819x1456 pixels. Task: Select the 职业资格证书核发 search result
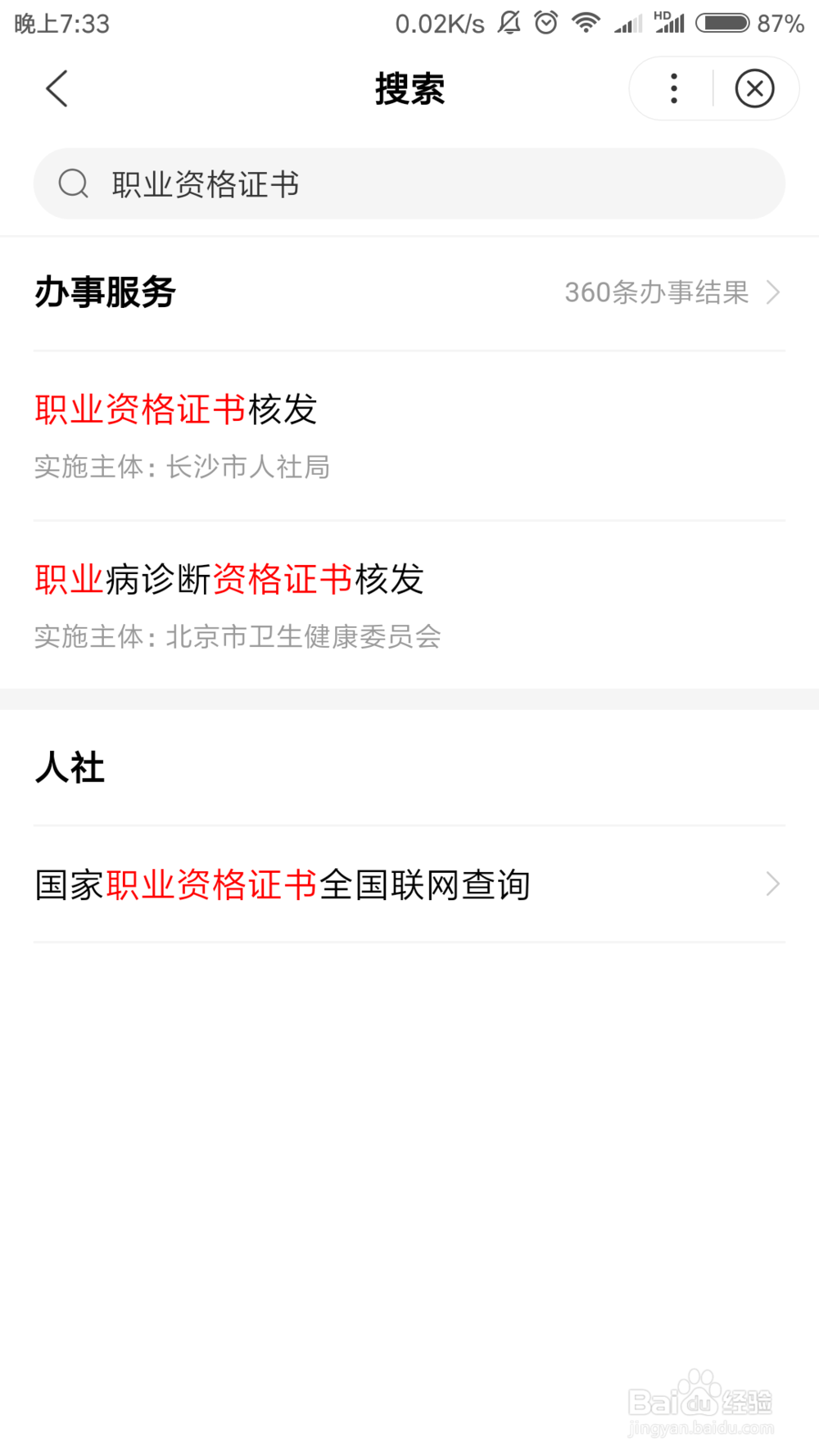pos(176,409)
